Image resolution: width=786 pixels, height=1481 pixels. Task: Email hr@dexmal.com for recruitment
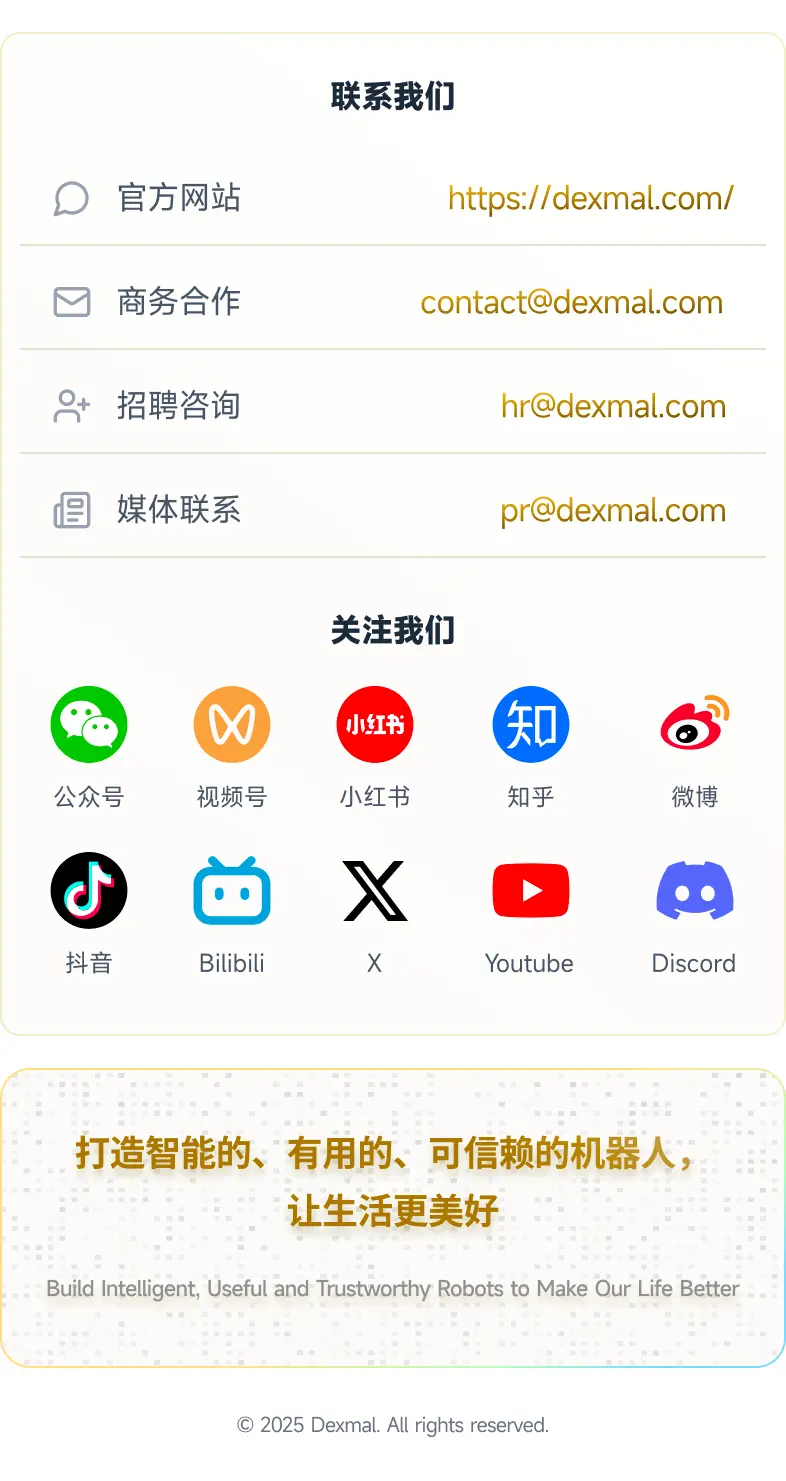pos(613,406)
